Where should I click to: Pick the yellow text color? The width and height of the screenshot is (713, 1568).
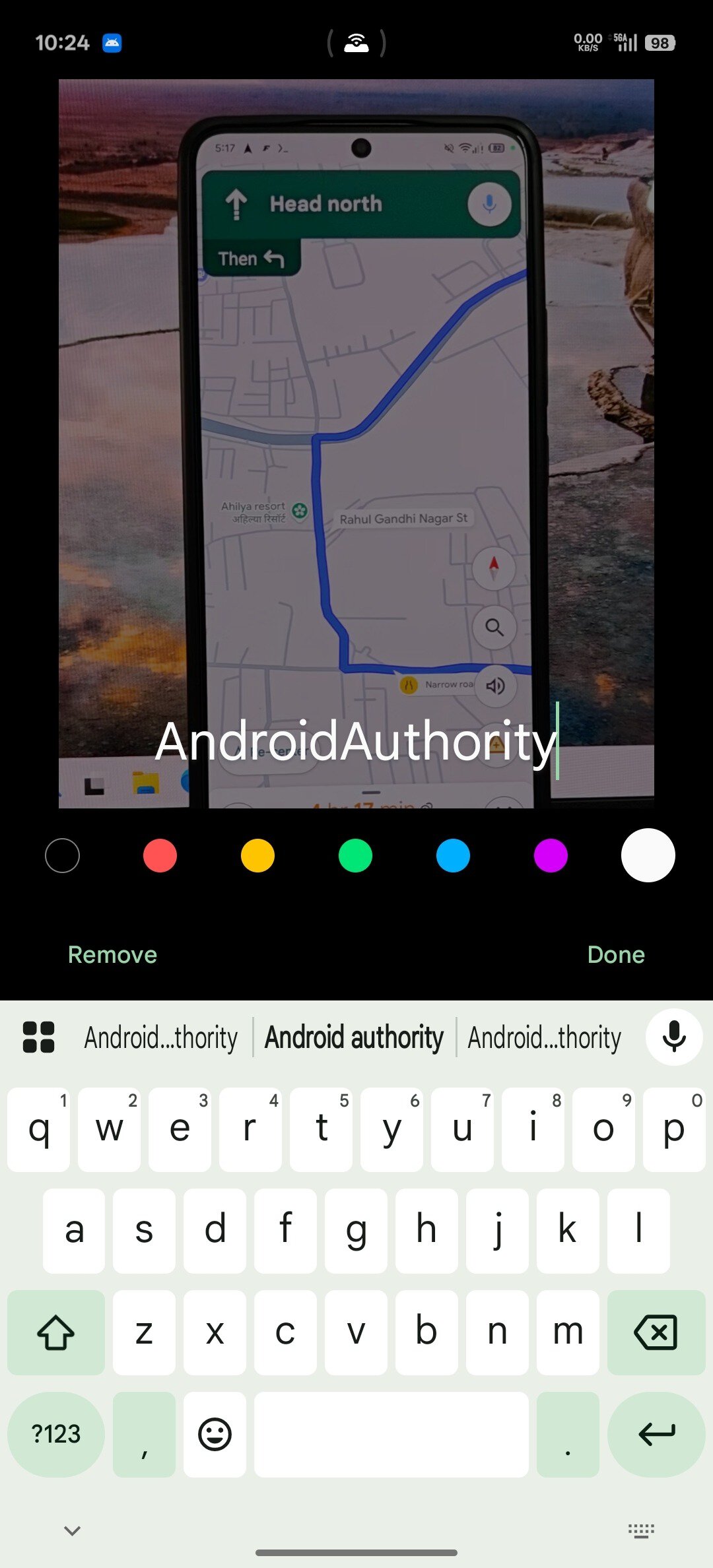pos(257,856)
